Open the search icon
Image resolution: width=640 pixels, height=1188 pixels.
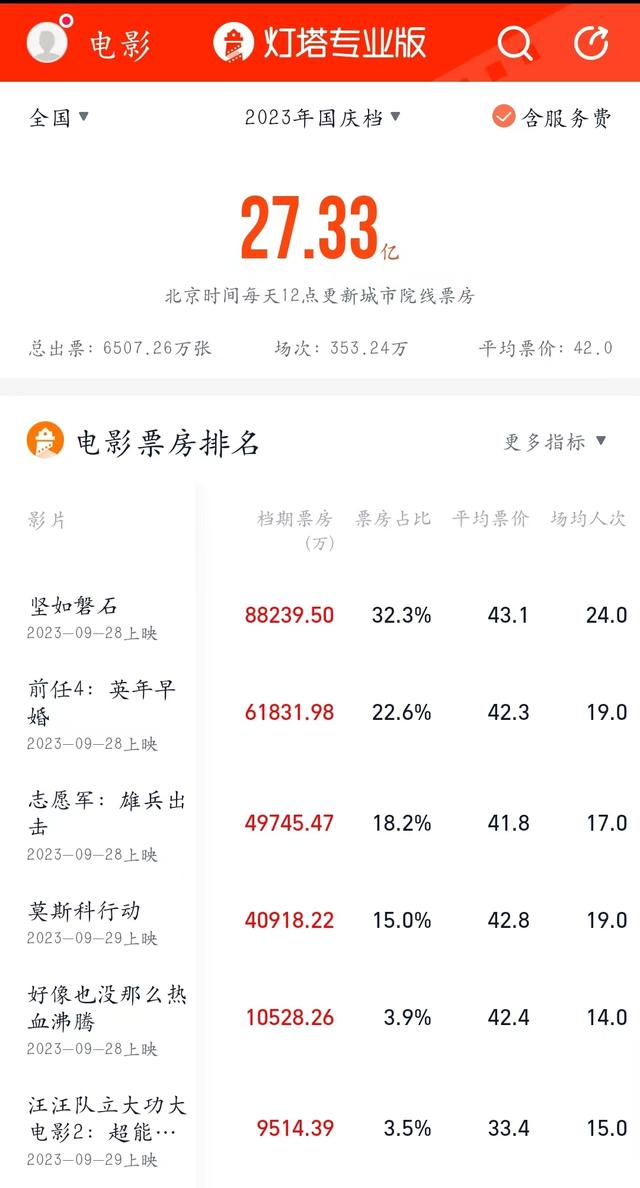[x=515, y=42]
